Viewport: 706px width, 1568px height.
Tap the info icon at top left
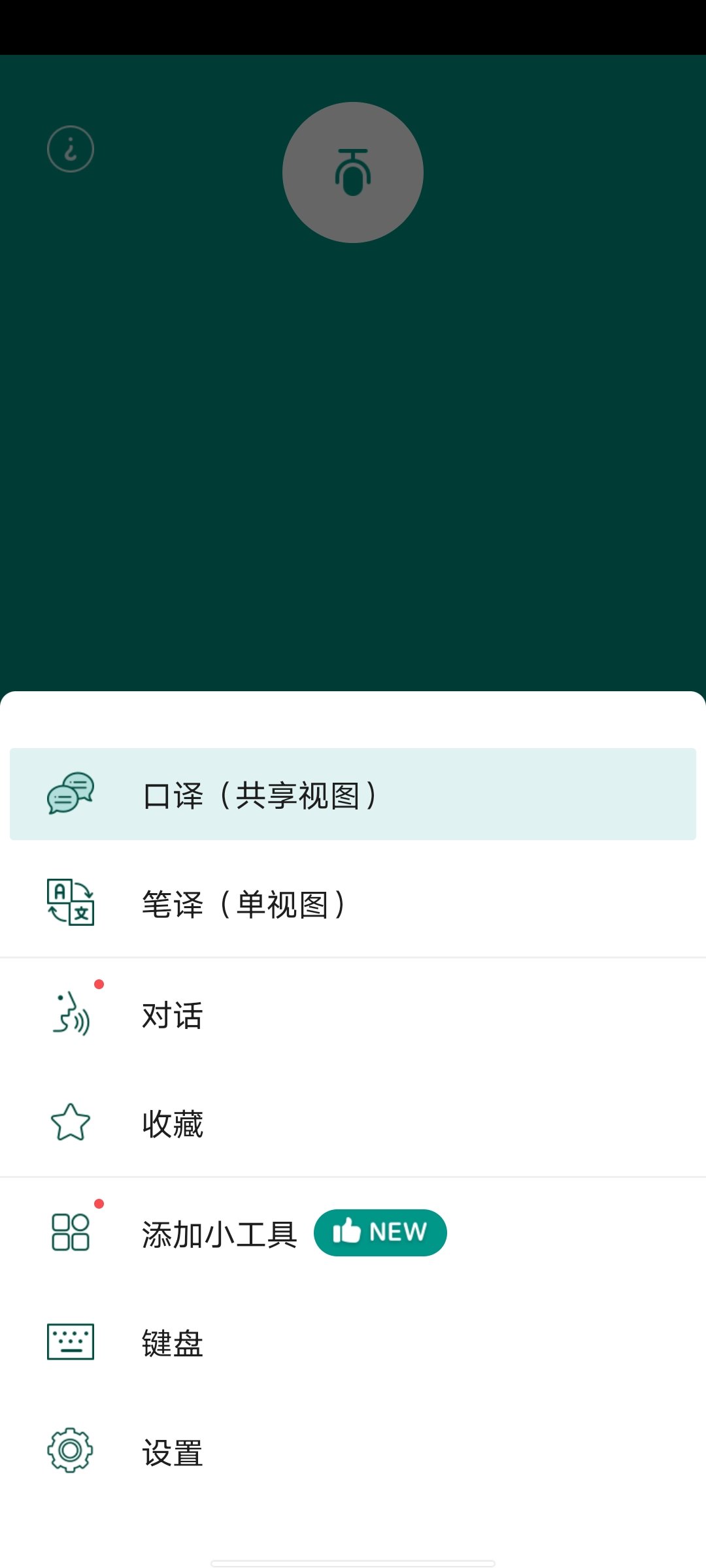[x=70, y=149]
